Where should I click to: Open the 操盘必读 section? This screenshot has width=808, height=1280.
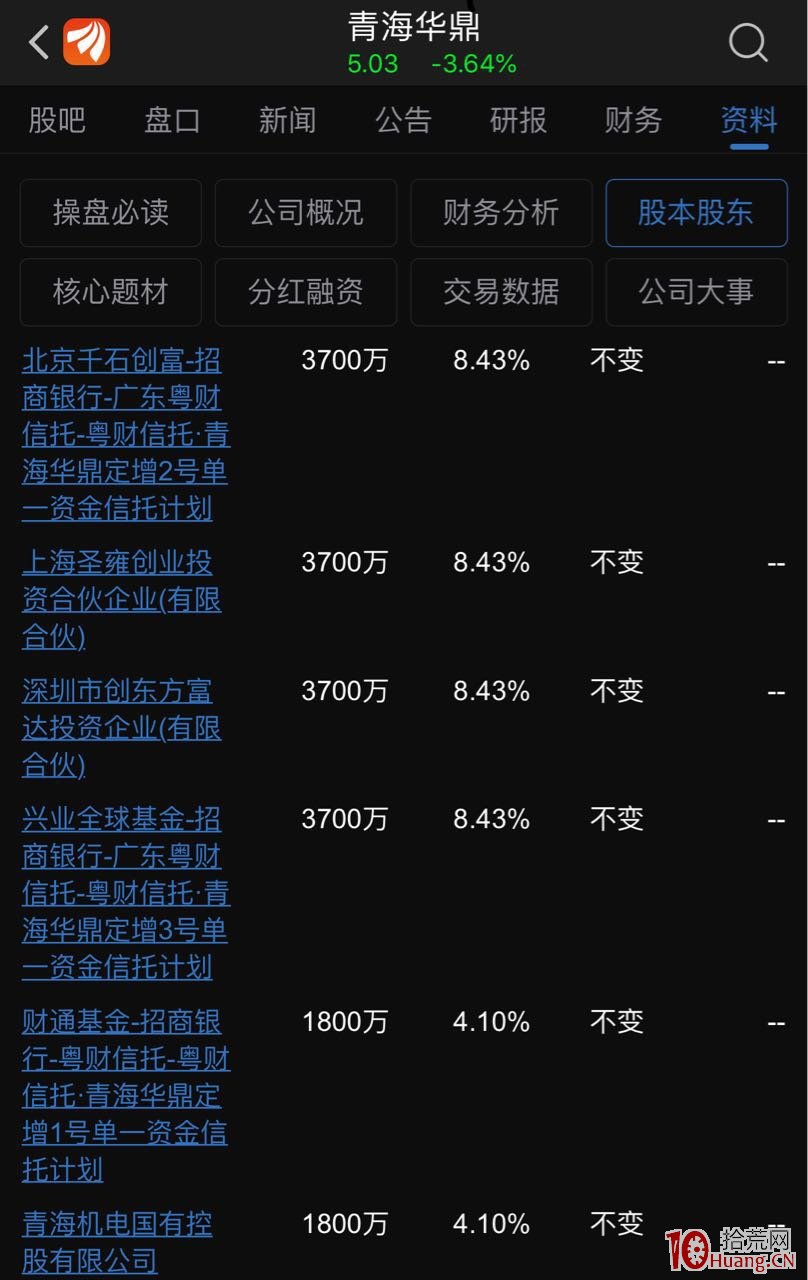(111, 213)
